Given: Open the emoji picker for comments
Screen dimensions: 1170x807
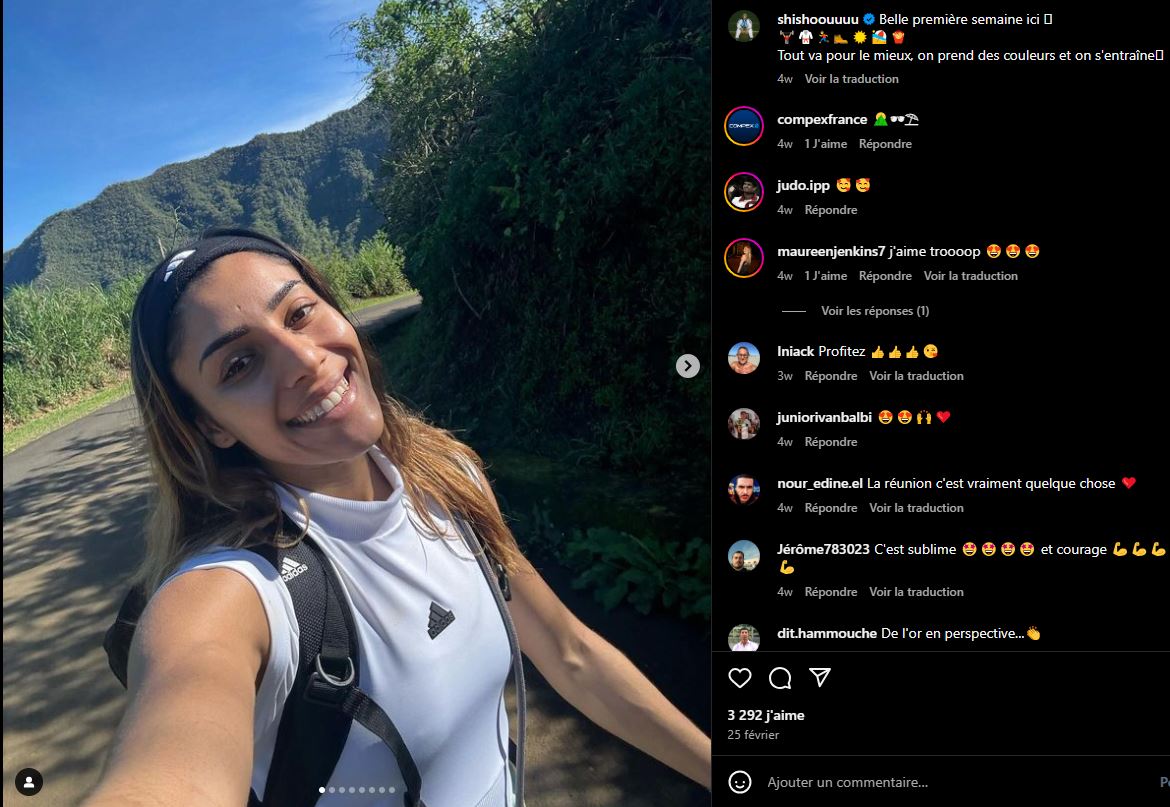Looking at the screenshot, I should [x=740, y=782].
